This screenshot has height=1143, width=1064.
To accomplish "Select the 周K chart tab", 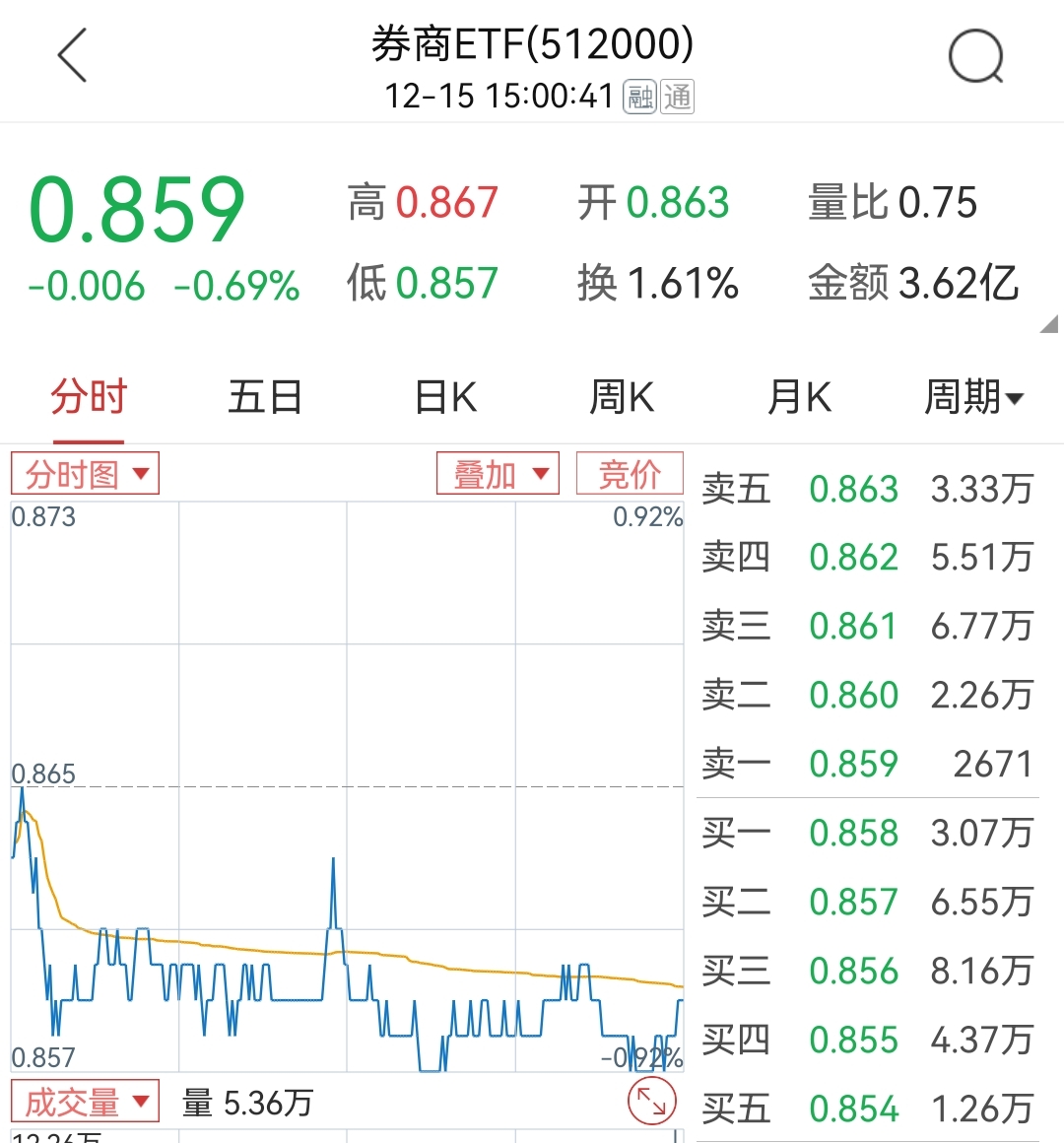I will click(622, 398).
